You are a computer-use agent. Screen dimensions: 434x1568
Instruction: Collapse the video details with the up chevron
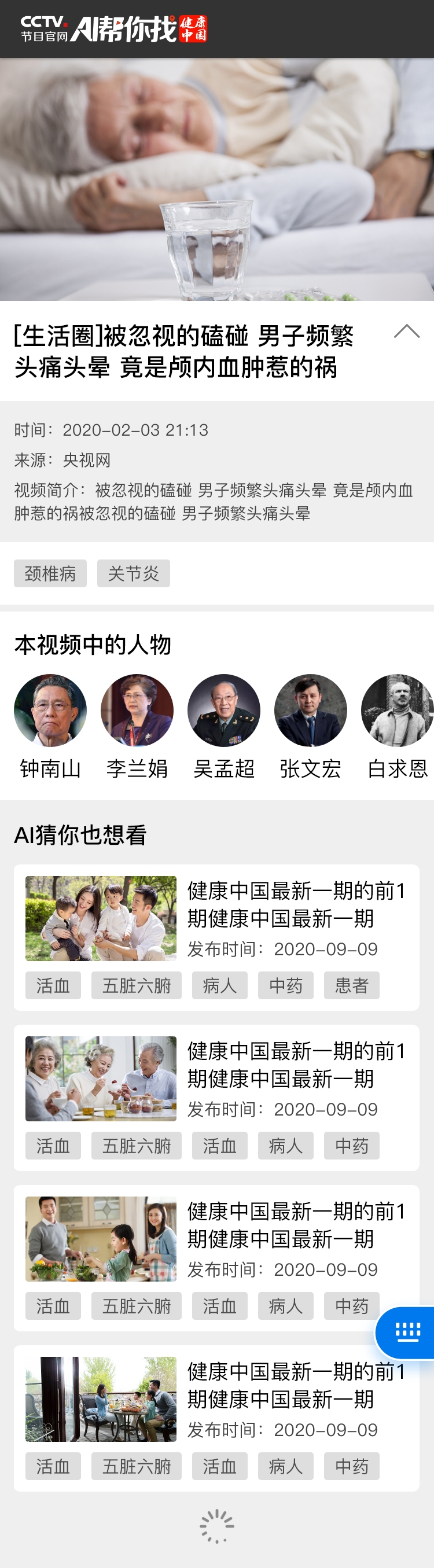[407, 332]
